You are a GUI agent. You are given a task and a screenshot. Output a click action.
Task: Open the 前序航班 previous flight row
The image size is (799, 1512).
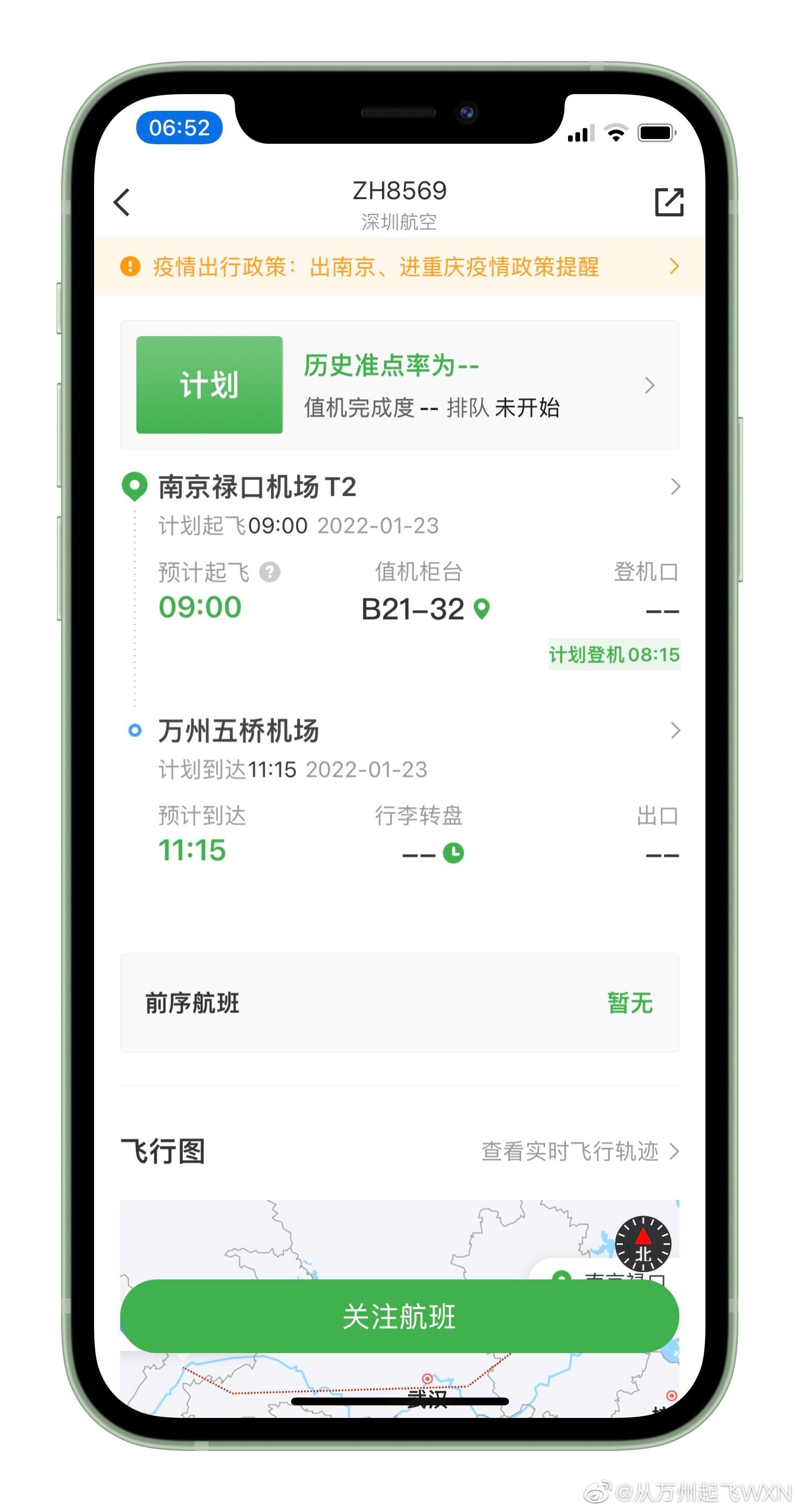[399, 1002]
